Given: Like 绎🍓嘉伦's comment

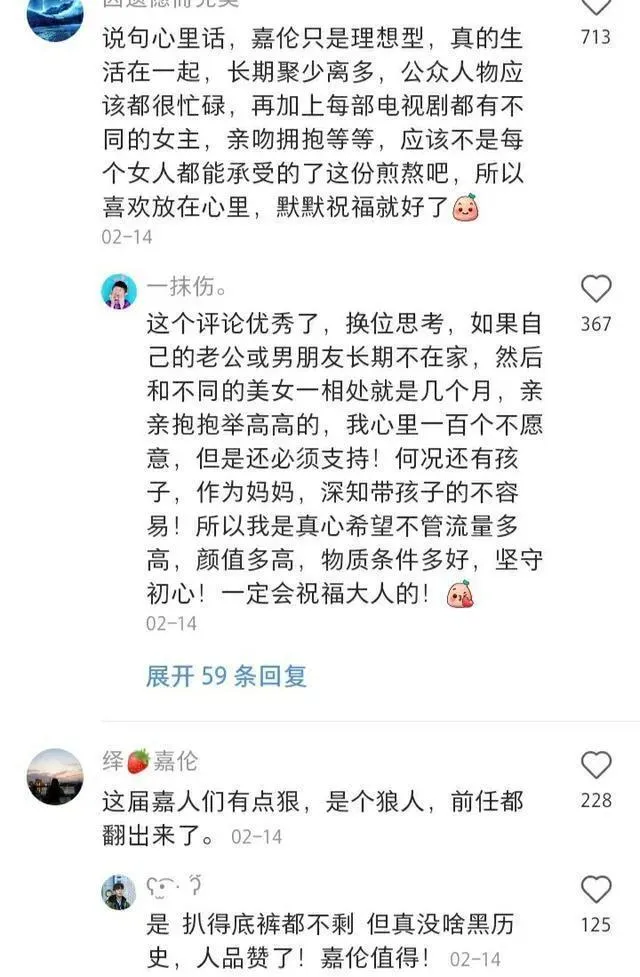Looking at the screenshot, I should click(x=596, y=766).
